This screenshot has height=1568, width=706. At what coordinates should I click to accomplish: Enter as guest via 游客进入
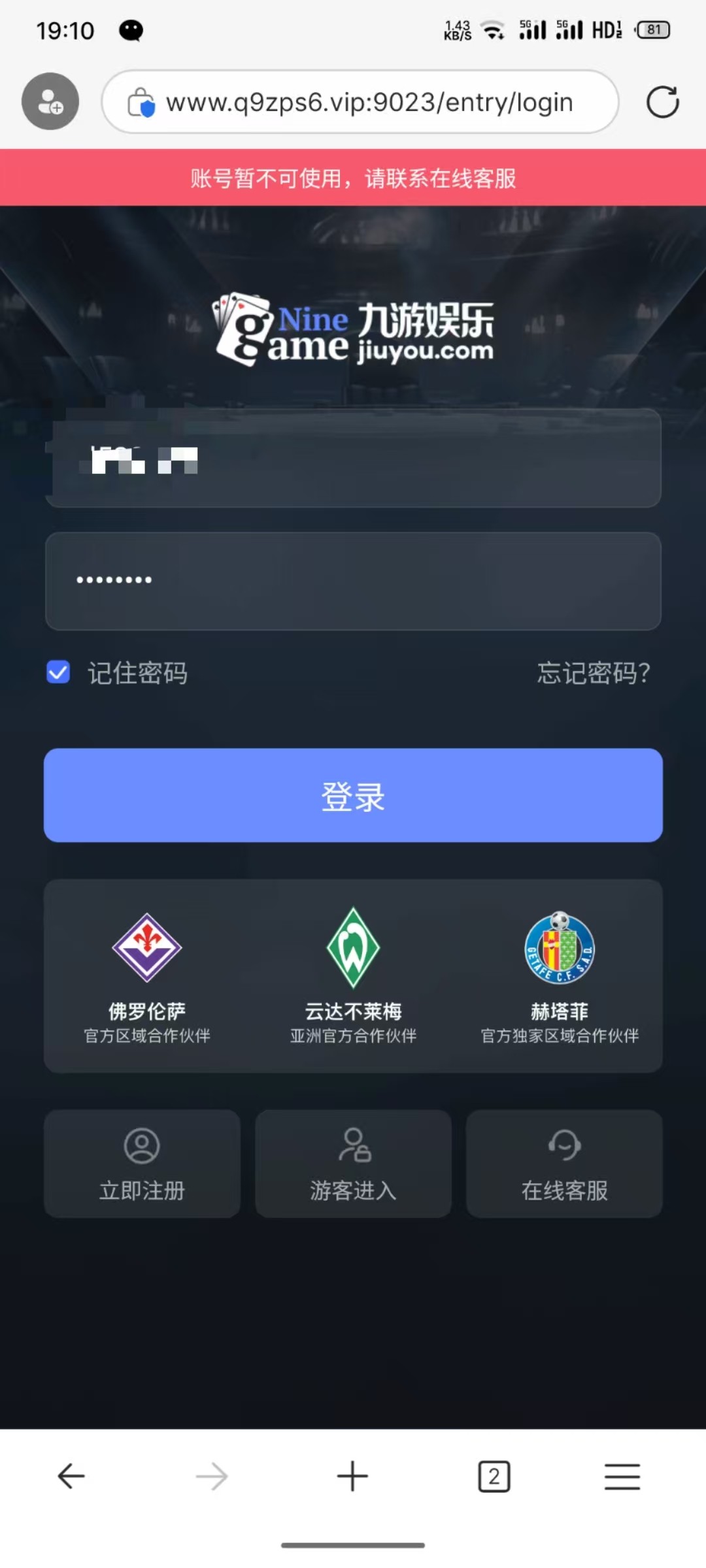click(x=353, y=1164)
